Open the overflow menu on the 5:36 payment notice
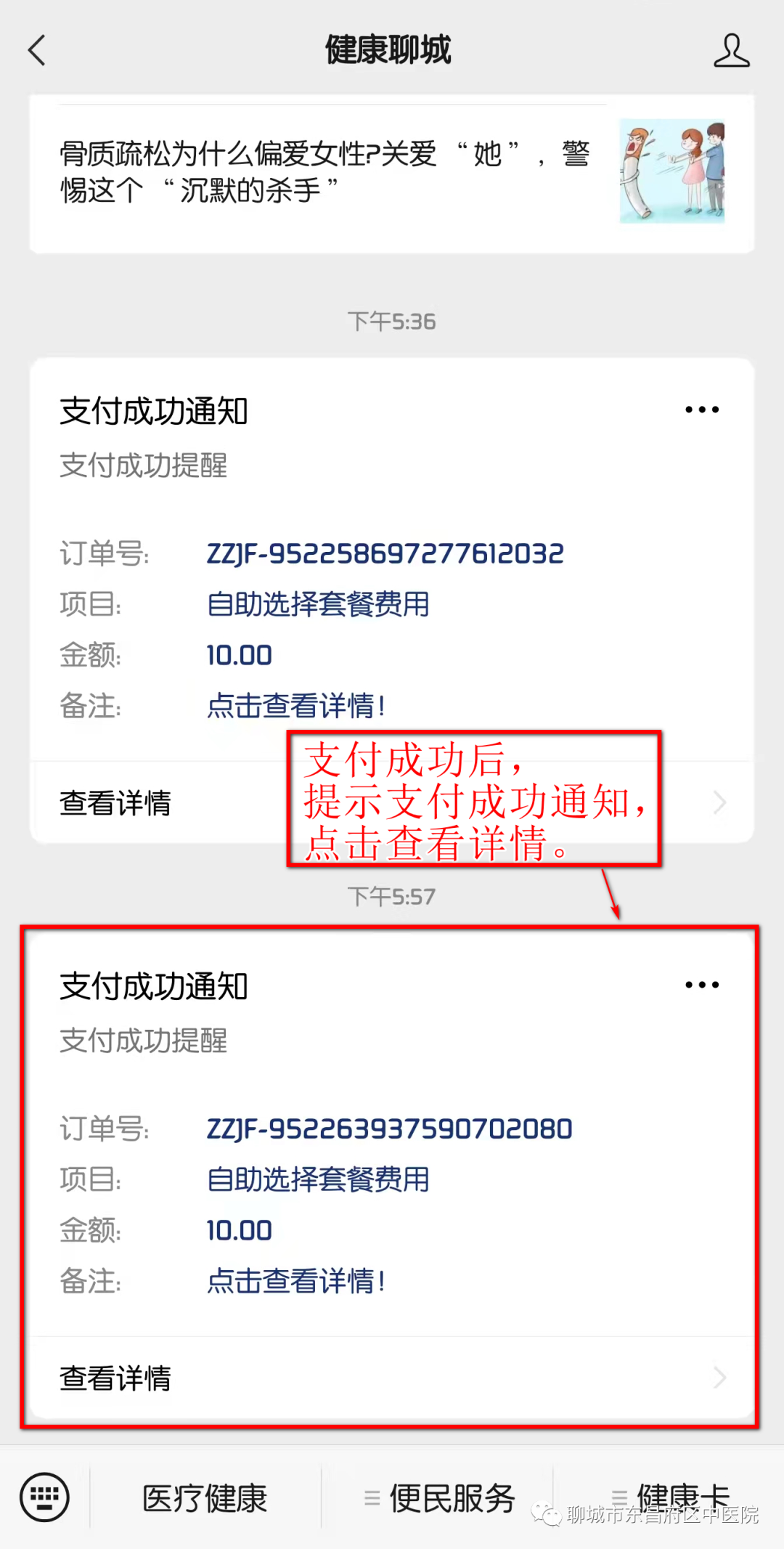Screen dimensions: 784x1549 click(x=701, y=410)
